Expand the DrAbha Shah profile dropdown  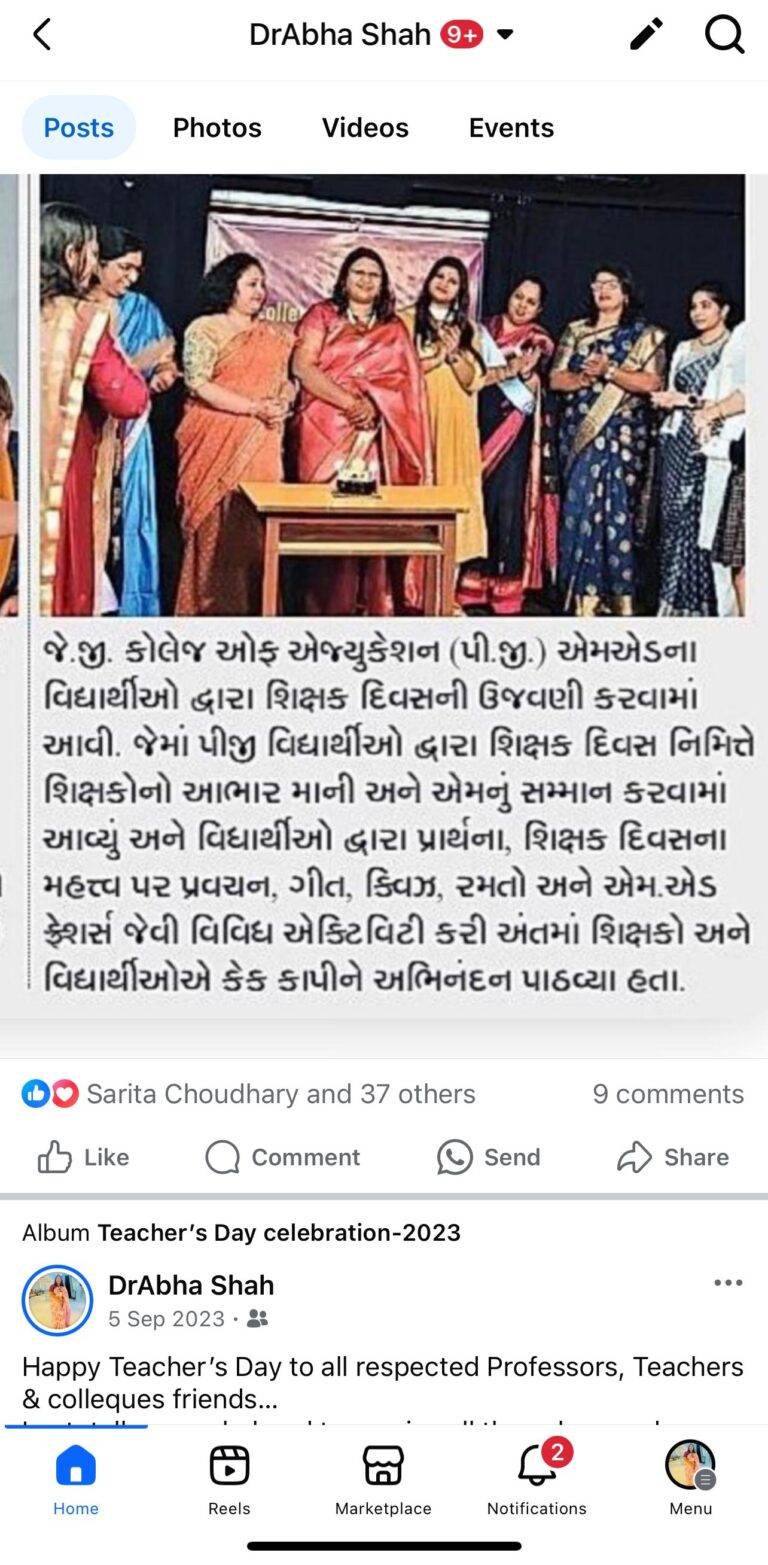click(x=505, y=35)
